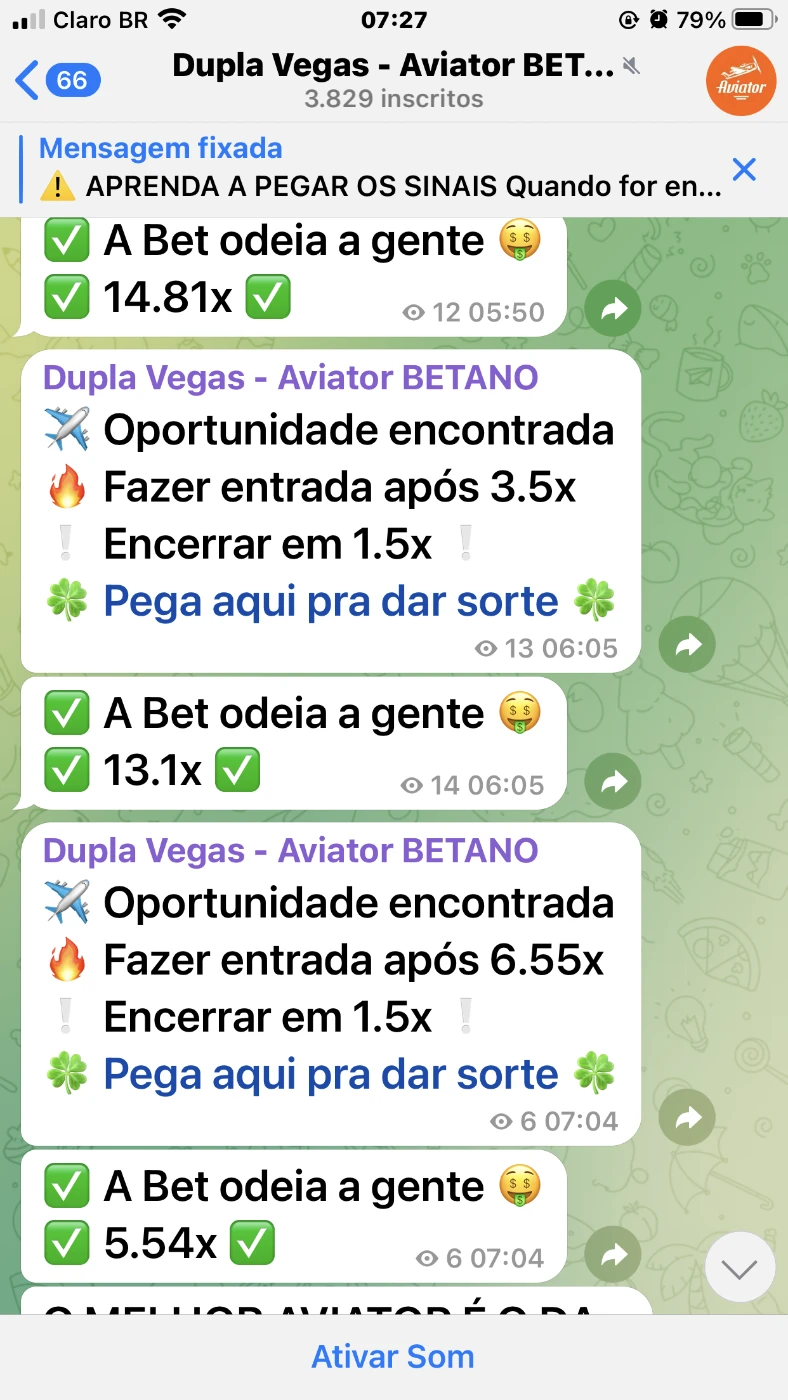Forward the 5.54x result message

[613, 1255]
